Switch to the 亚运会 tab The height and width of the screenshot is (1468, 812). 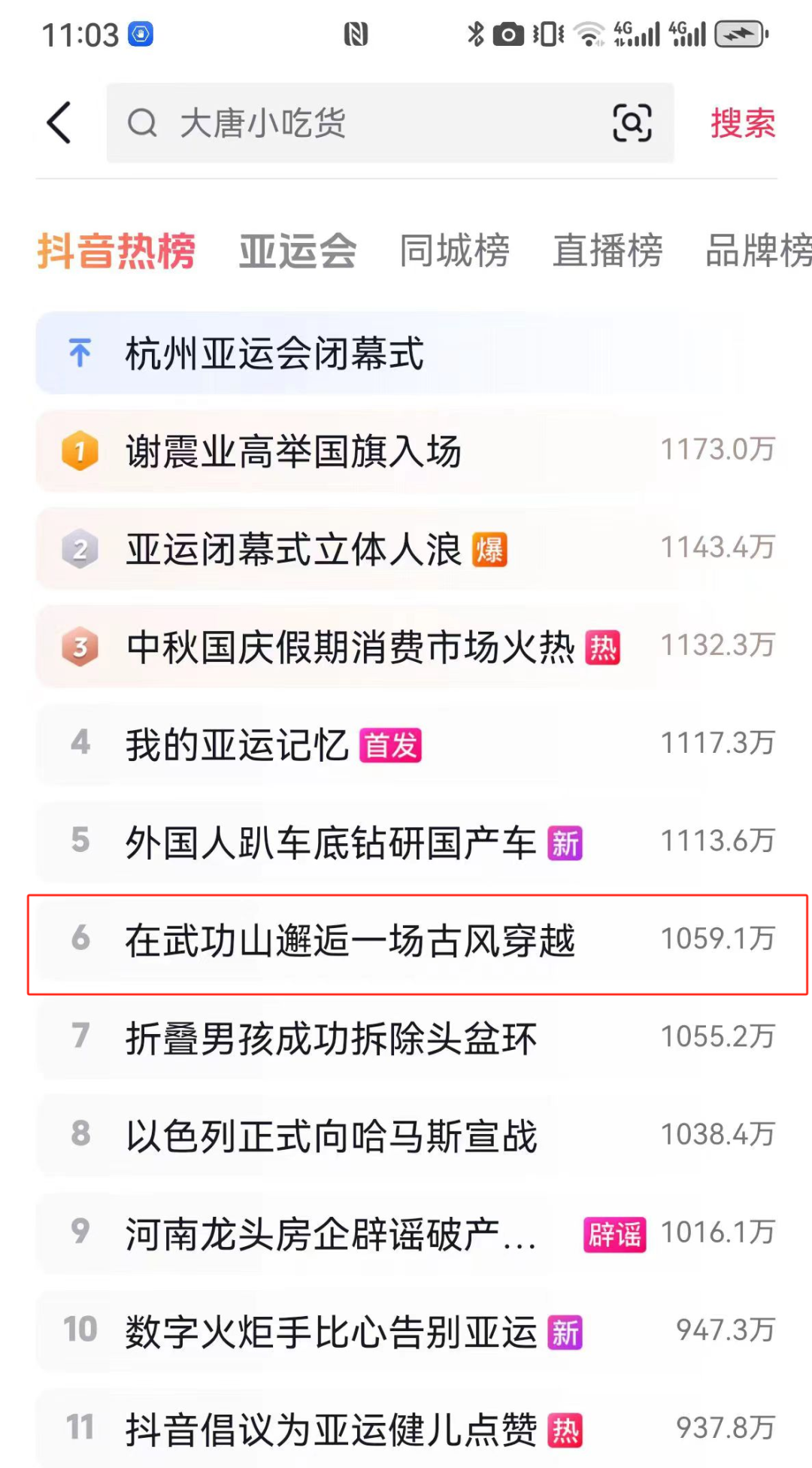[x=298, y=250]
